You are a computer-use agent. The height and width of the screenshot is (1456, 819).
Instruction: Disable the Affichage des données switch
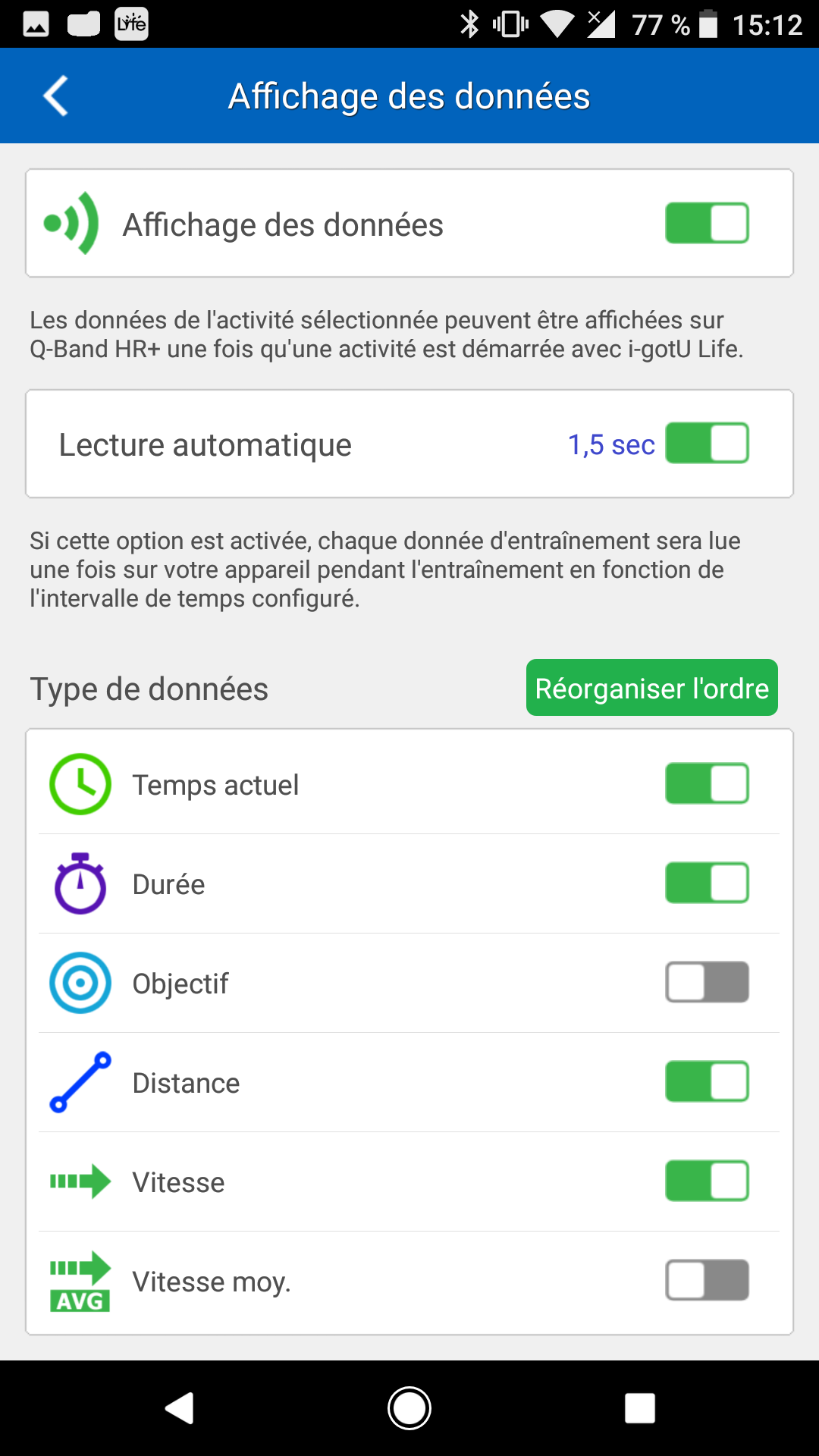coord(707,223)
